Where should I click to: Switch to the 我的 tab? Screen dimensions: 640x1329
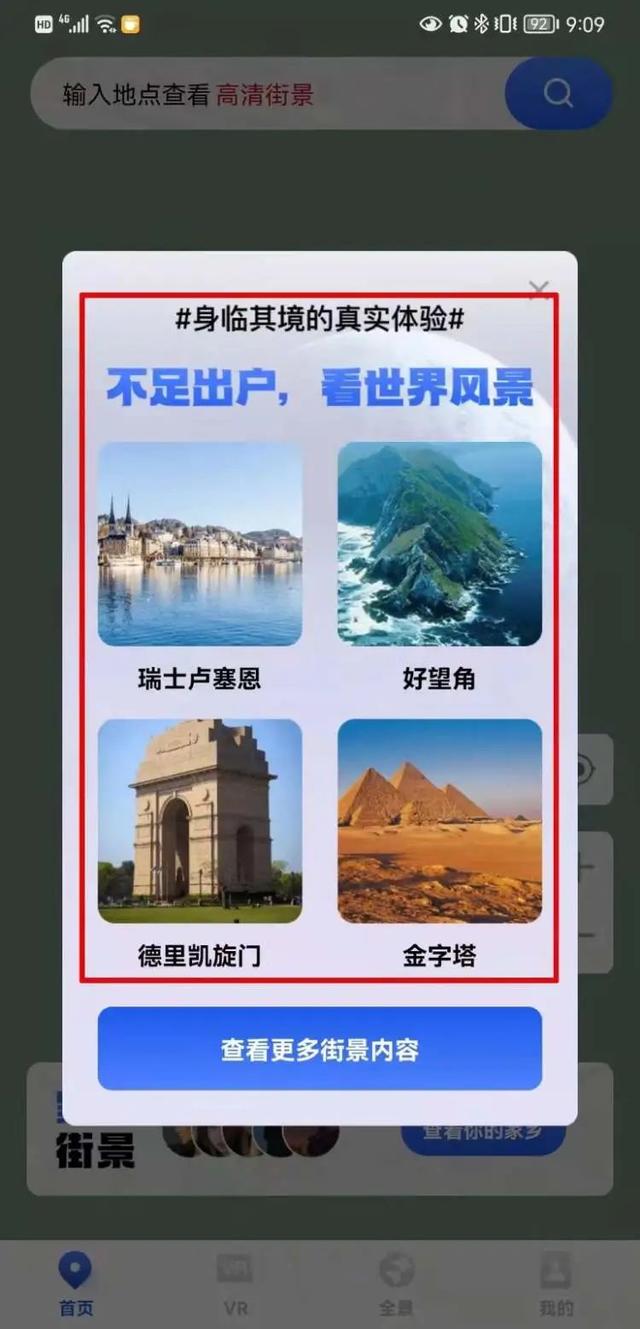(556, 1284)
